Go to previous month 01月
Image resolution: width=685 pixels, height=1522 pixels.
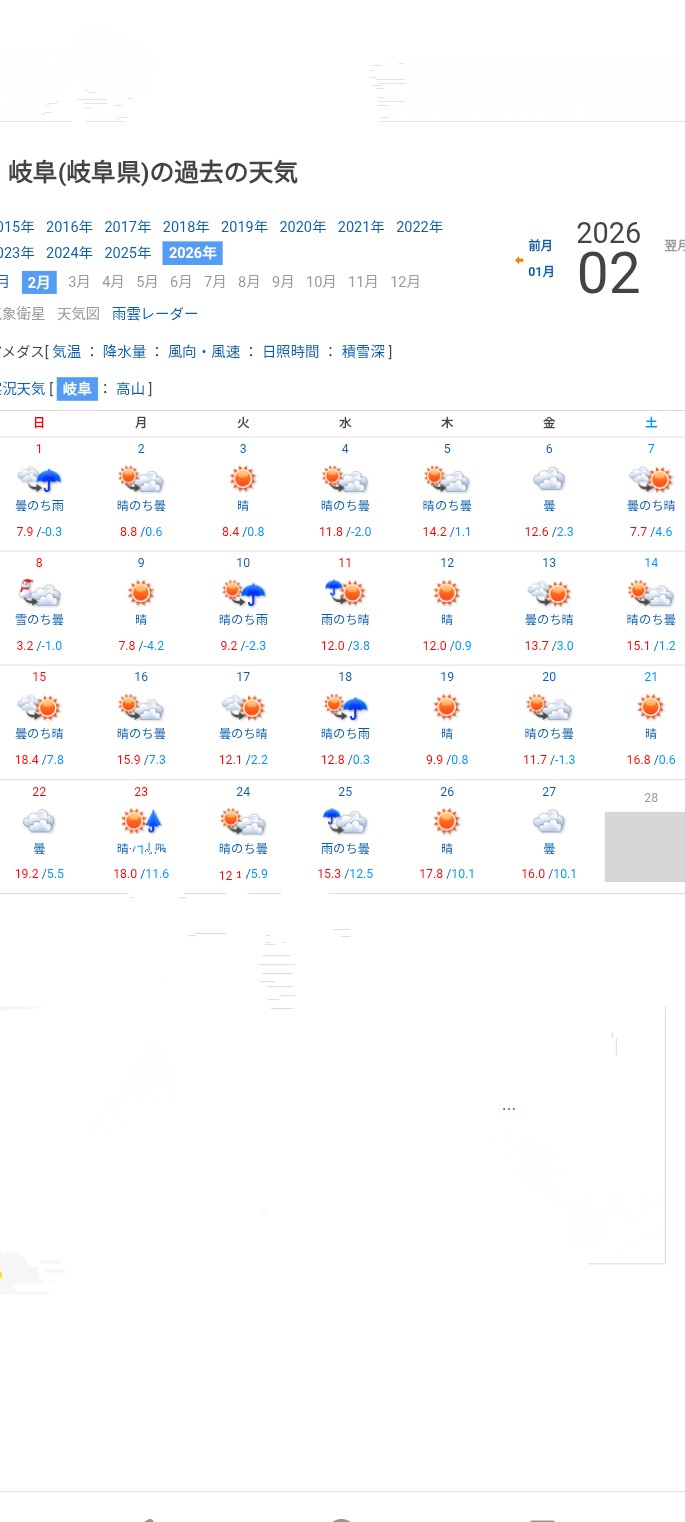click(540, 271)
